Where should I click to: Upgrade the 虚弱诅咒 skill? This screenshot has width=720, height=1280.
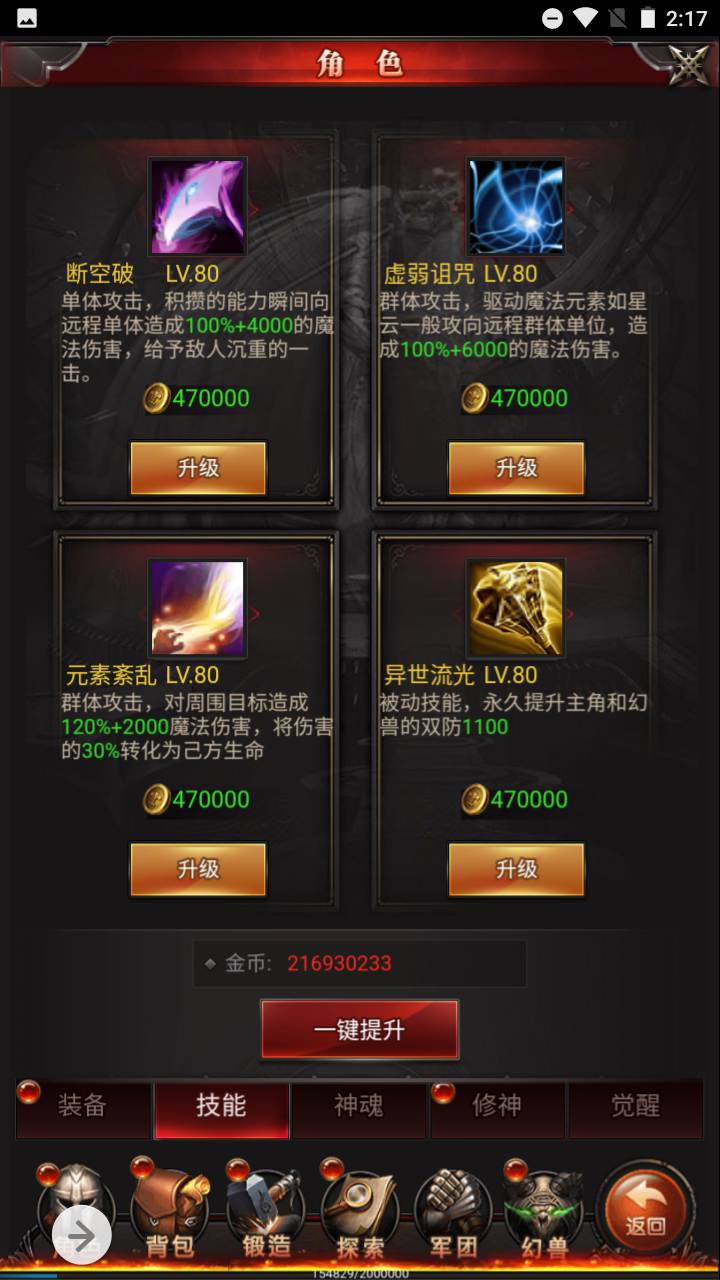516,468
